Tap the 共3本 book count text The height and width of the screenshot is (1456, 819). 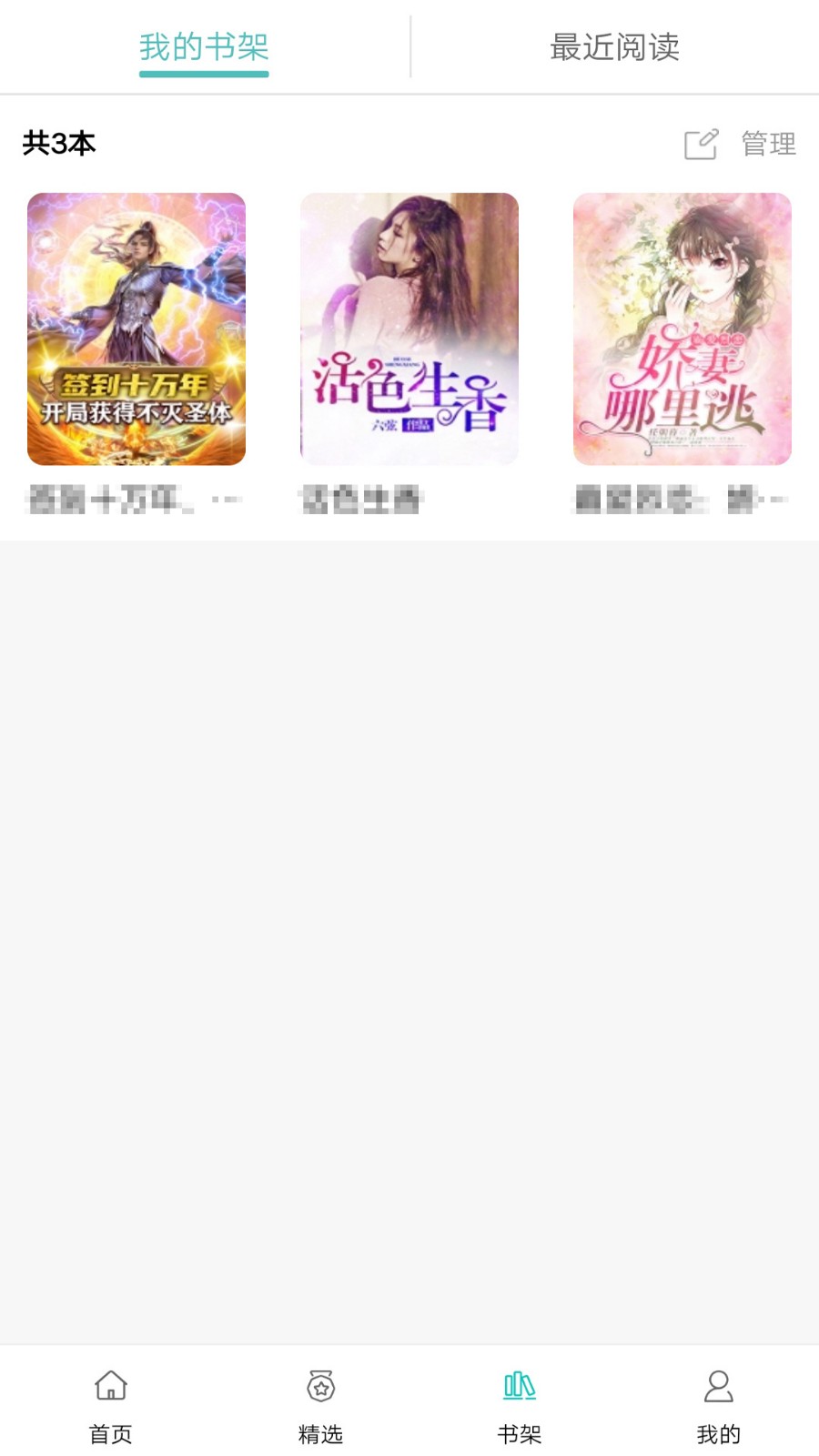60,143
